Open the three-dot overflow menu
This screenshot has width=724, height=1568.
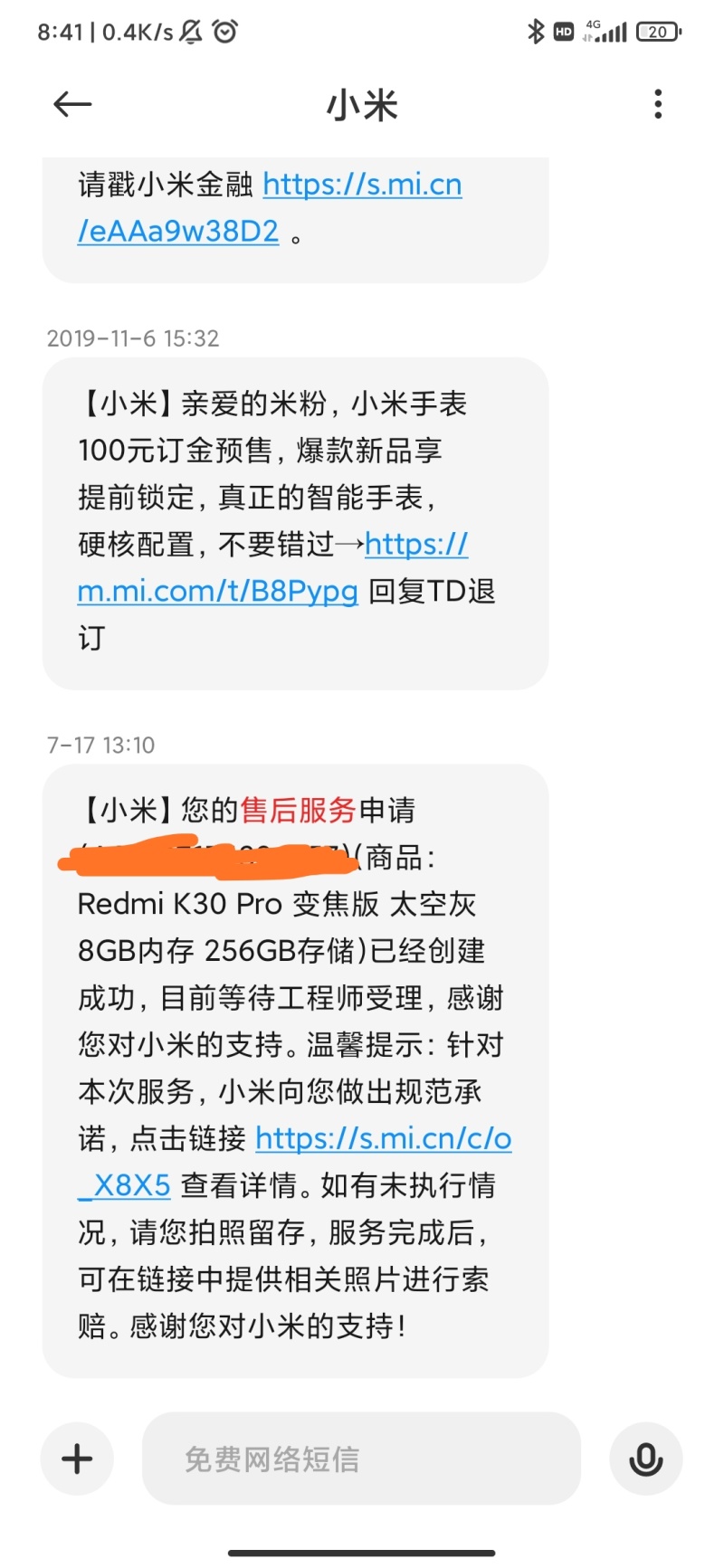click(x=657, y=103)
